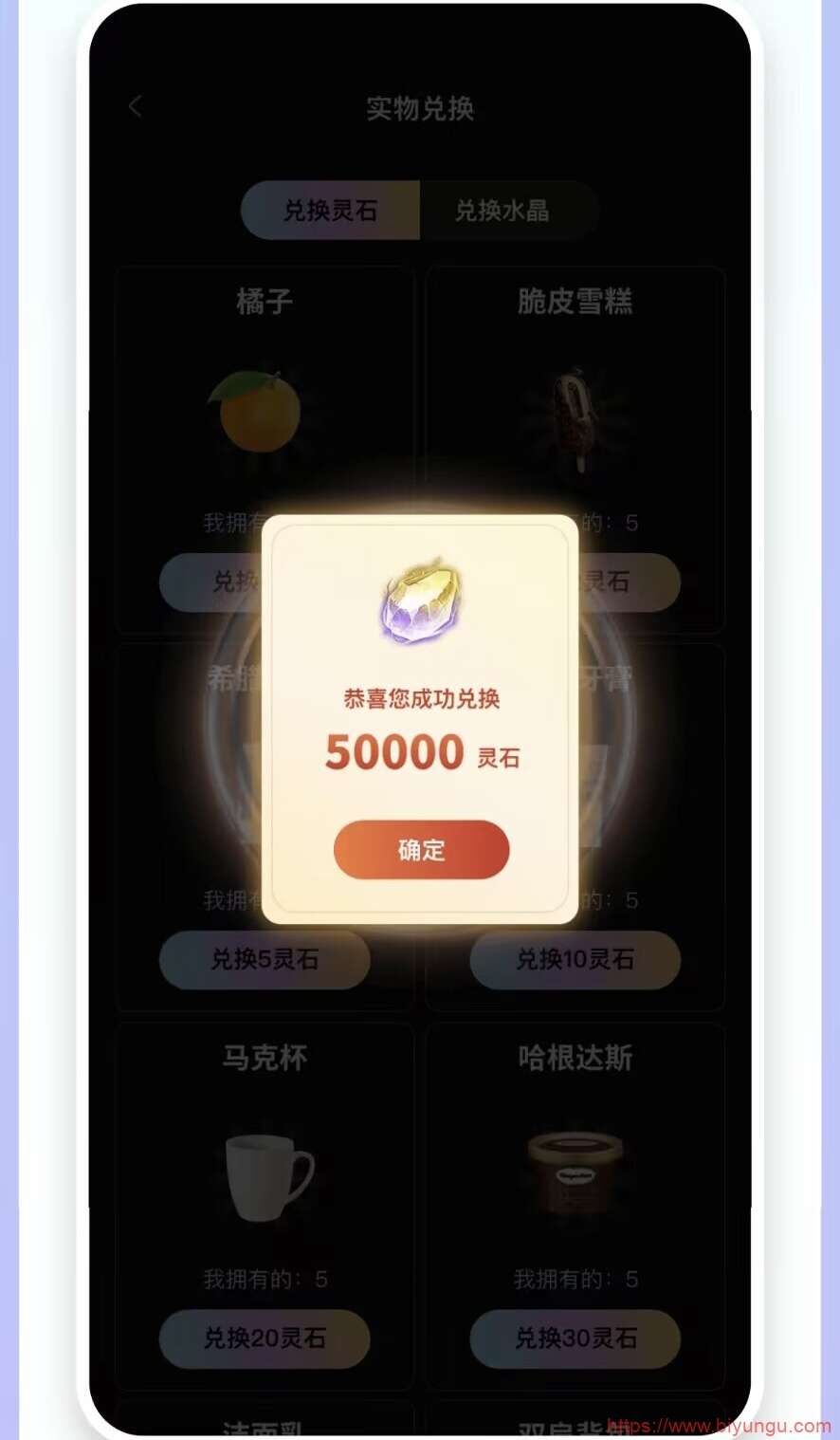Select the 兑换灵石 tab
The image size is (840, 1440).
(331, 210)
